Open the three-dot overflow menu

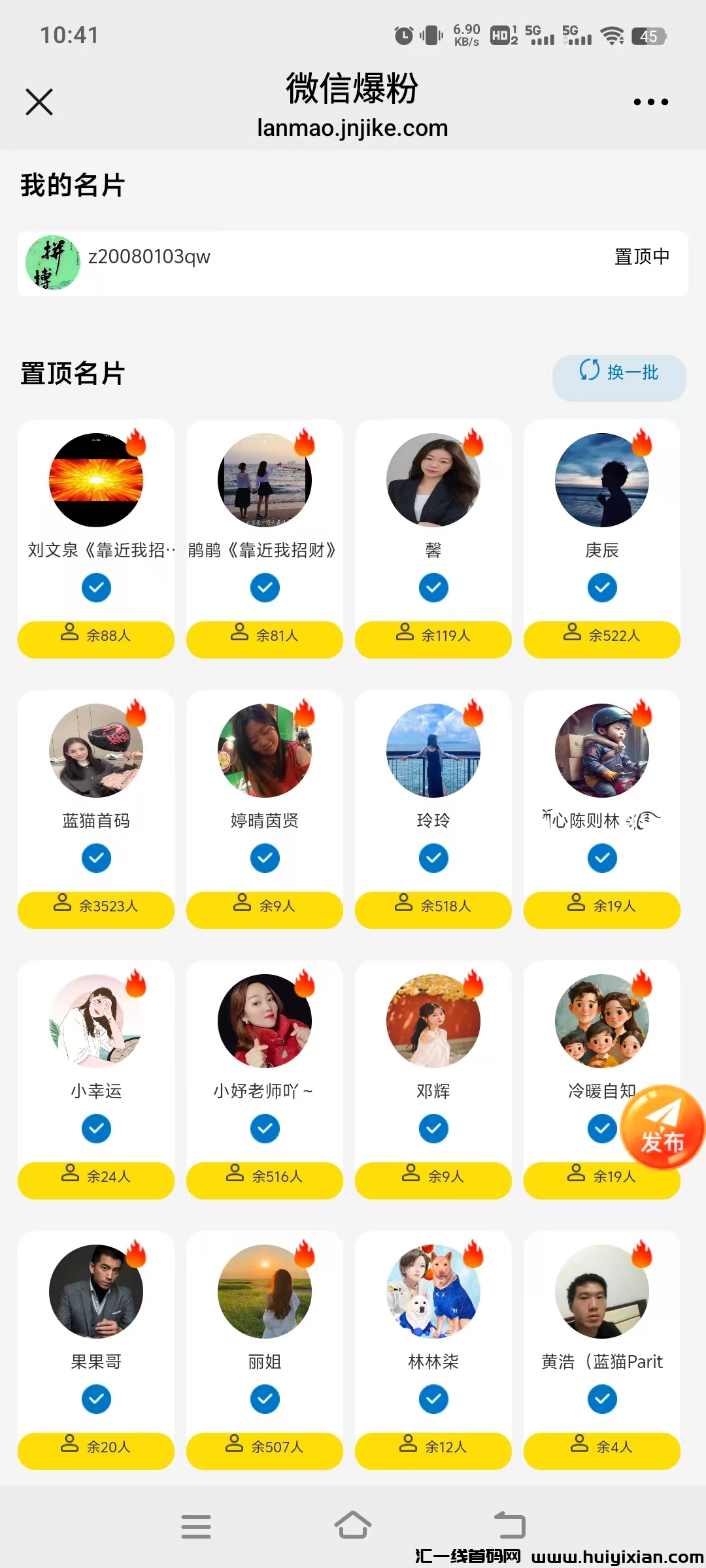[650, 102]
